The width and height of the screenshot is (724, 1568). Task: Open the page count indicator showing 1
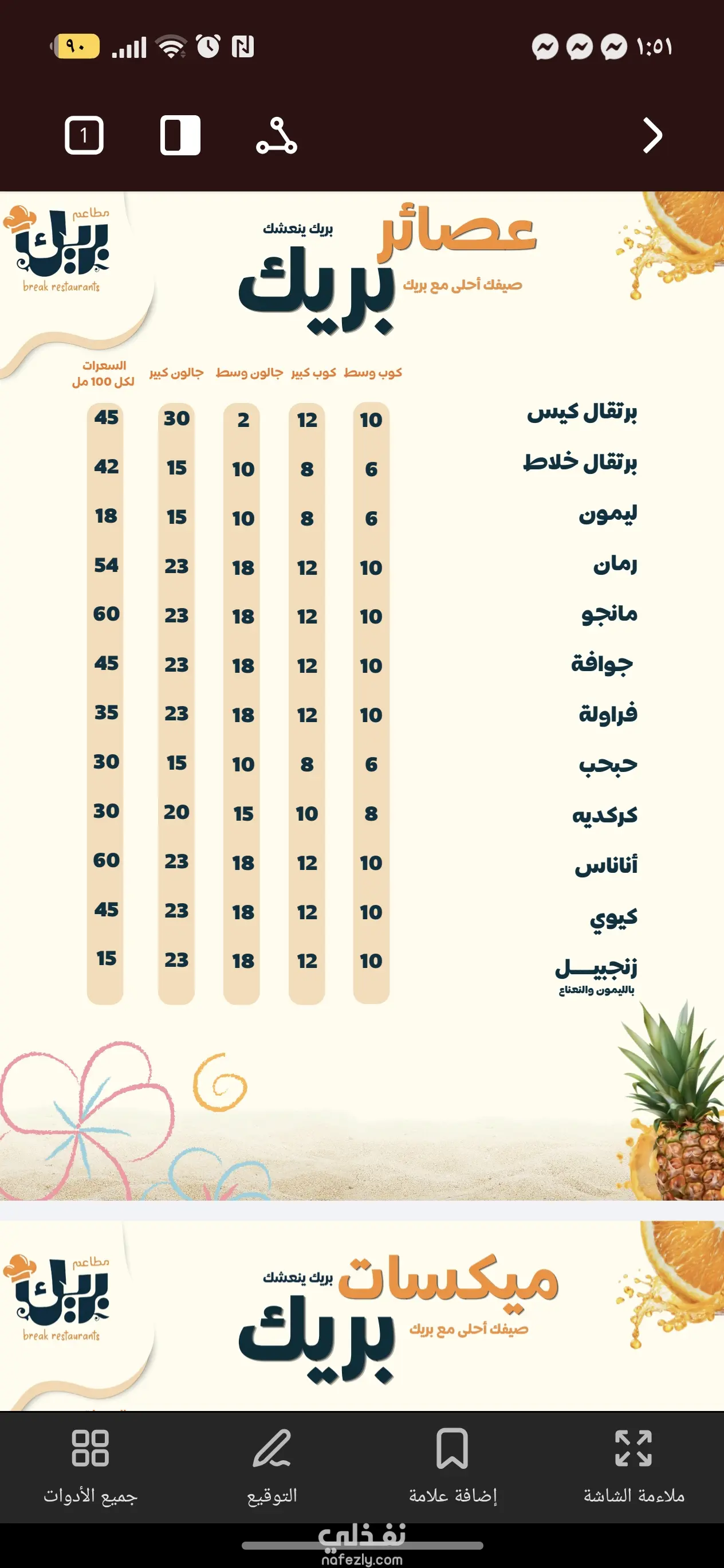84,135
